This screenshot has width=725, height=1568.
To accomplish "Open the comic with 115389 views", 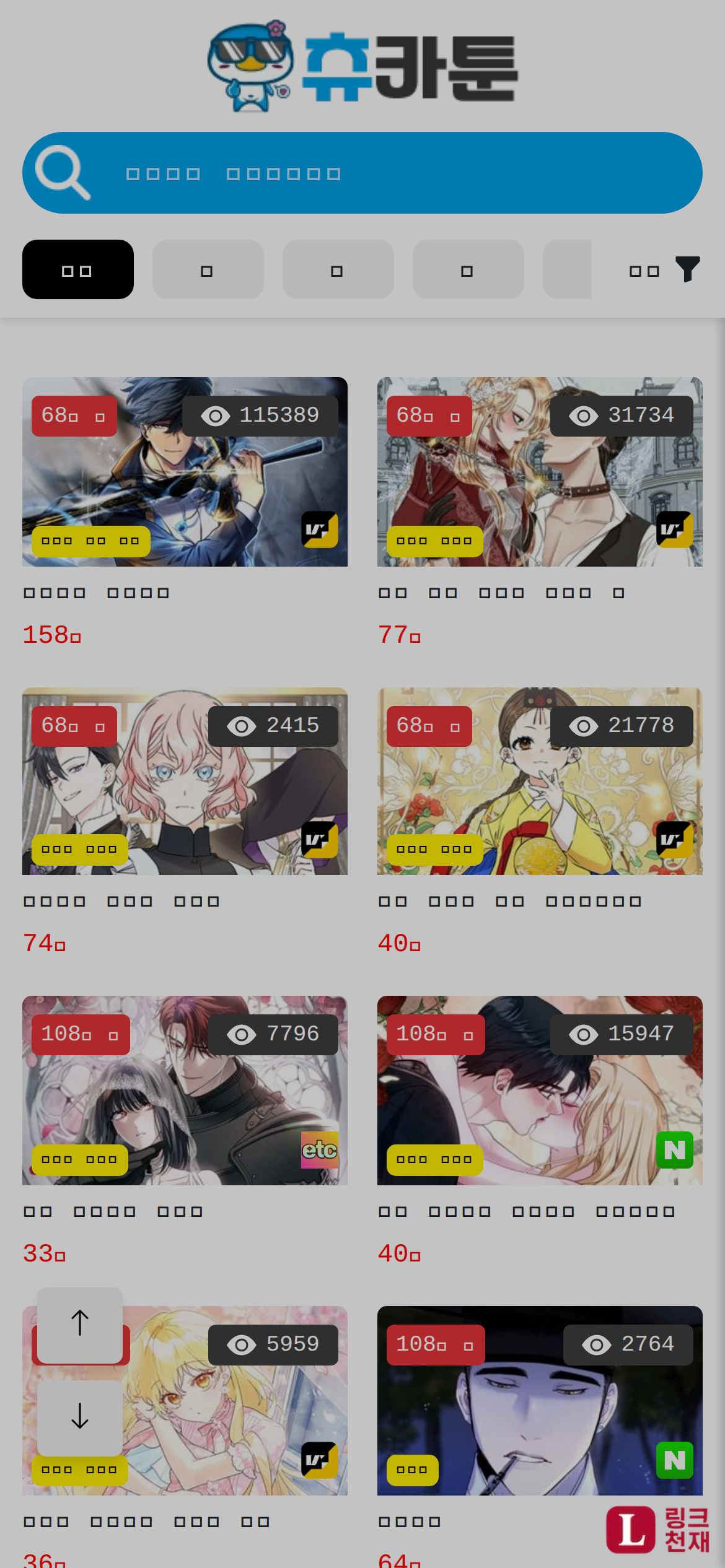I will tap(185, 472).
